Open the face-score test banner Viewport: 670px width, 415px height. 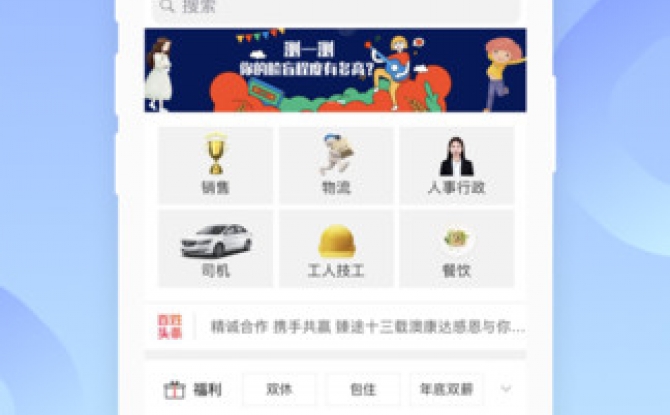[x=335, y=70]
